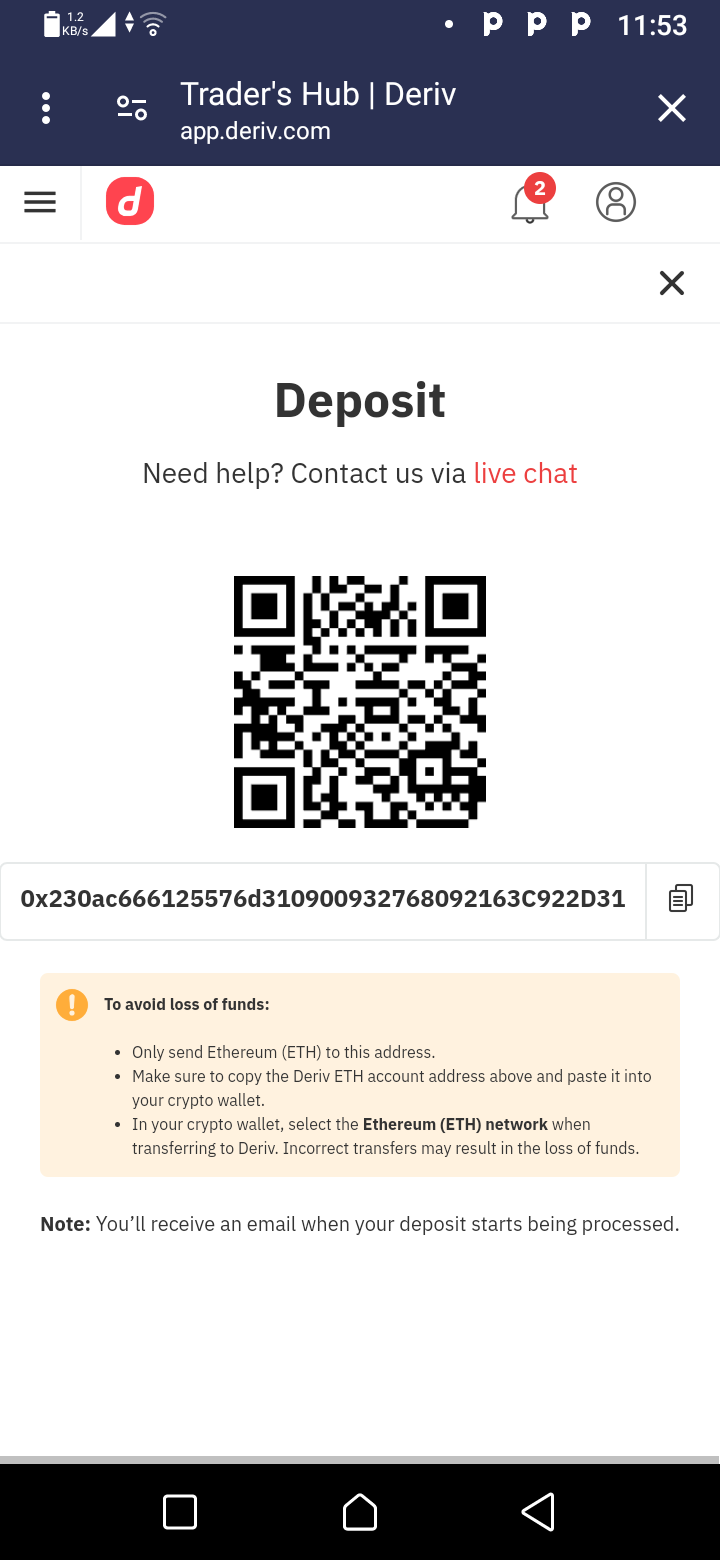Open the hamburger drawer menu
The image size is (720, 1560).
(x=40, y=202)
